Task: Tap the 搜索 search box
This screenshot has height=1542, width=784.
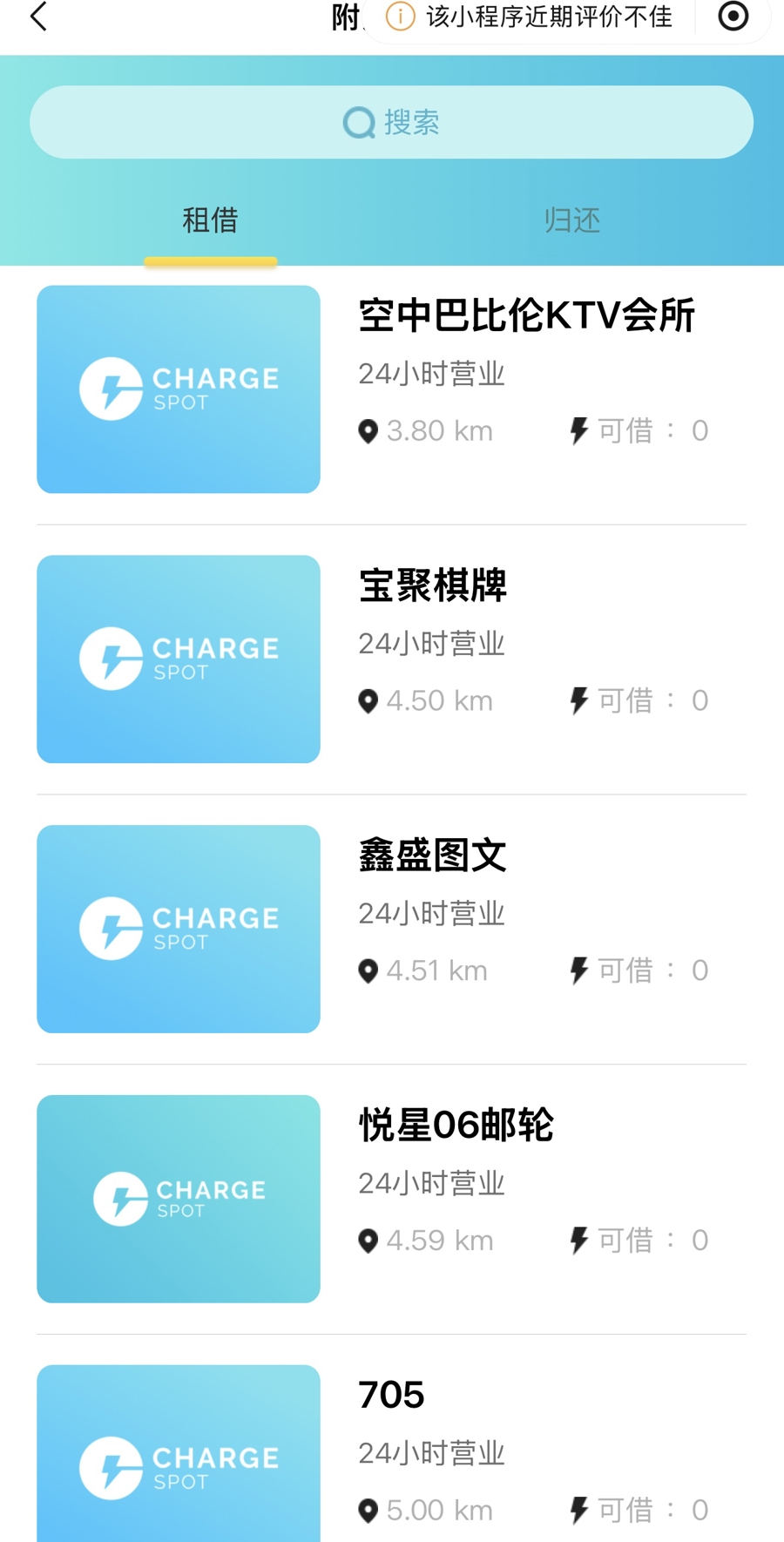Action: [x=391, y=122]
